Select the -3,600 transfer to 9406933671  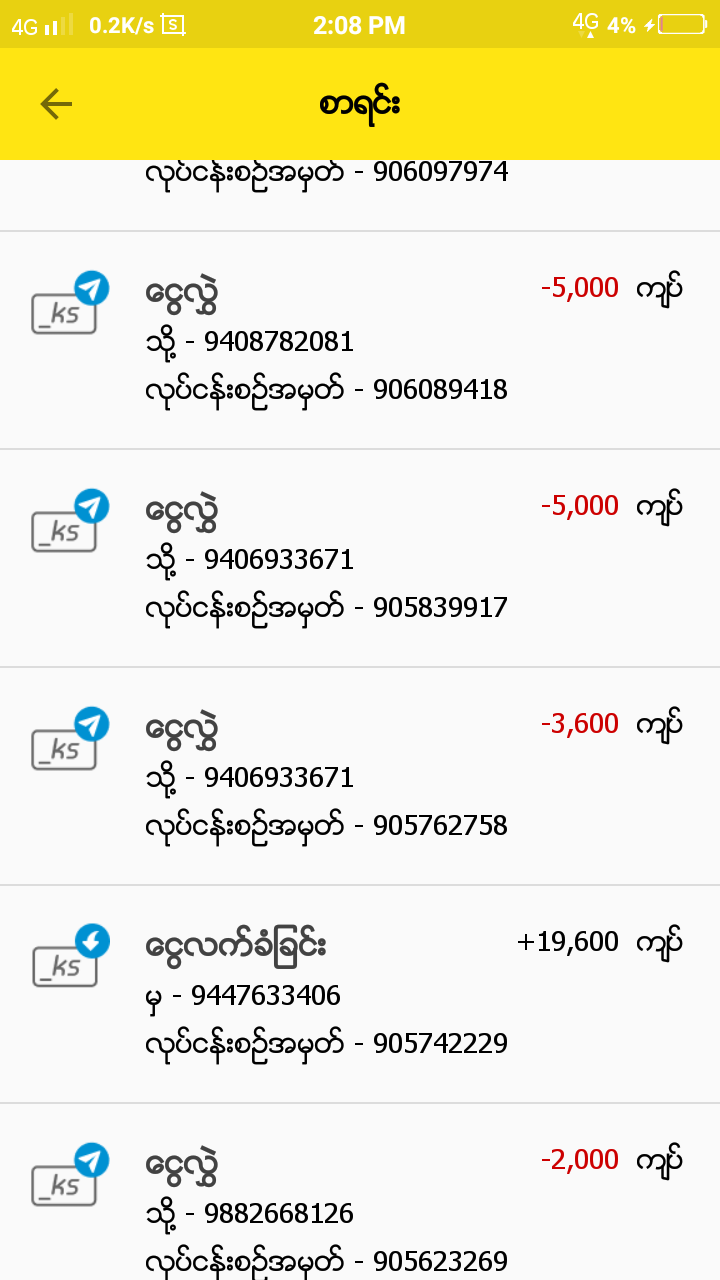(x=360, y=776)
